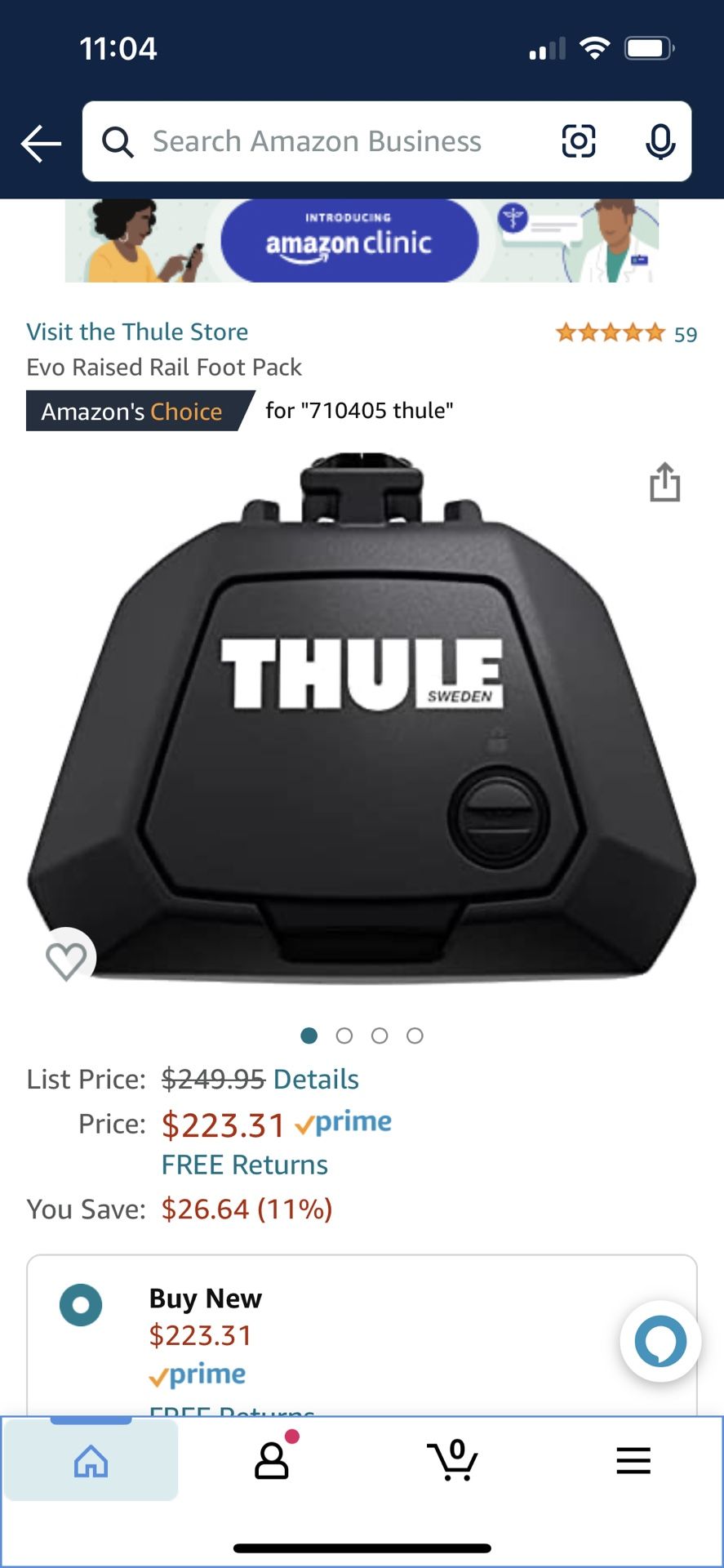This screenshot has height=1568, width=724.
Task: Open camera scan search icon
Action: (x=579, y=141)
